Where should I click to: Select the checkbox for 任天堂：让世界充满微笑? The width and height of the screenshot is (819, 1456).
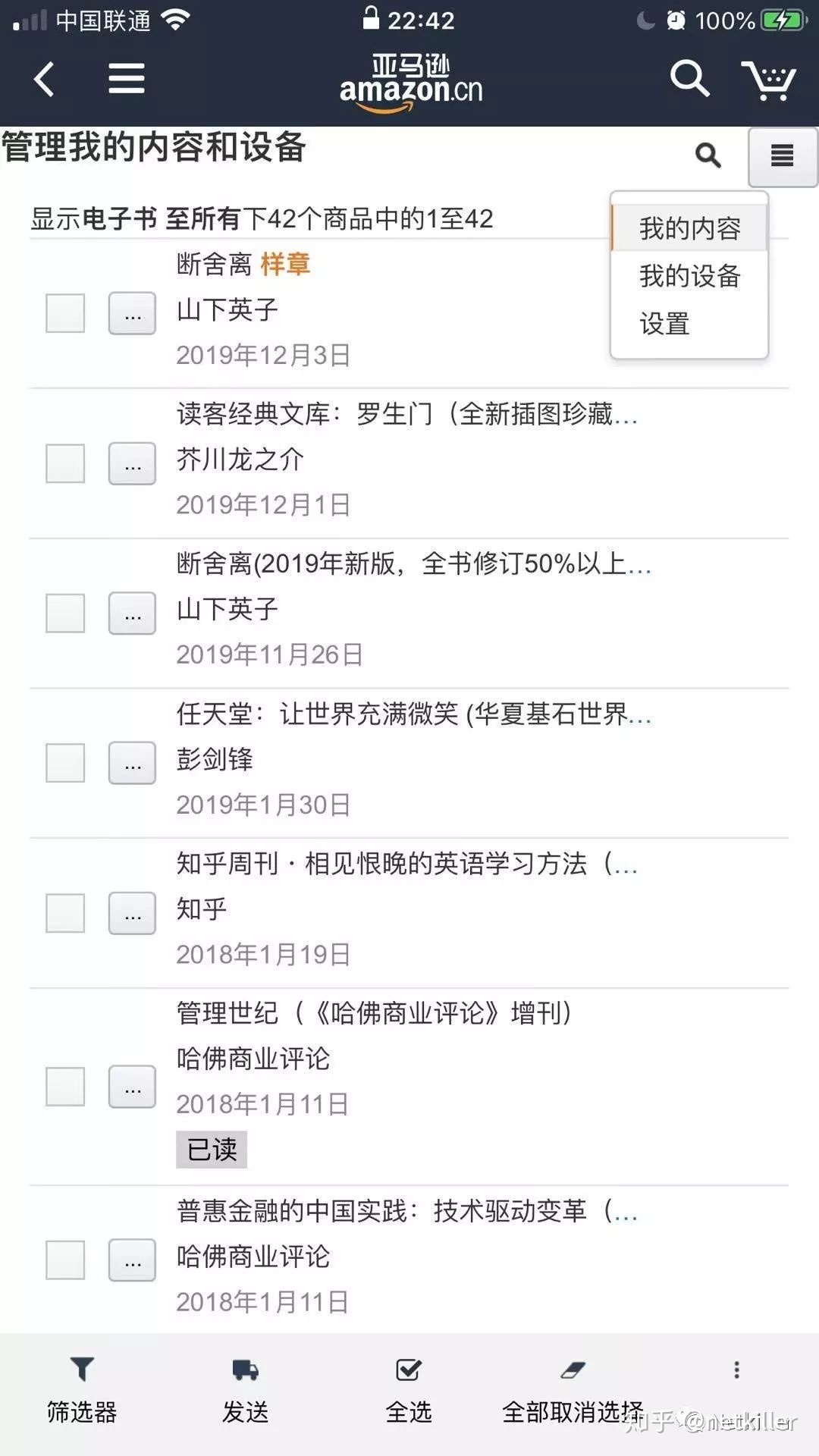[x=64, y=764]
